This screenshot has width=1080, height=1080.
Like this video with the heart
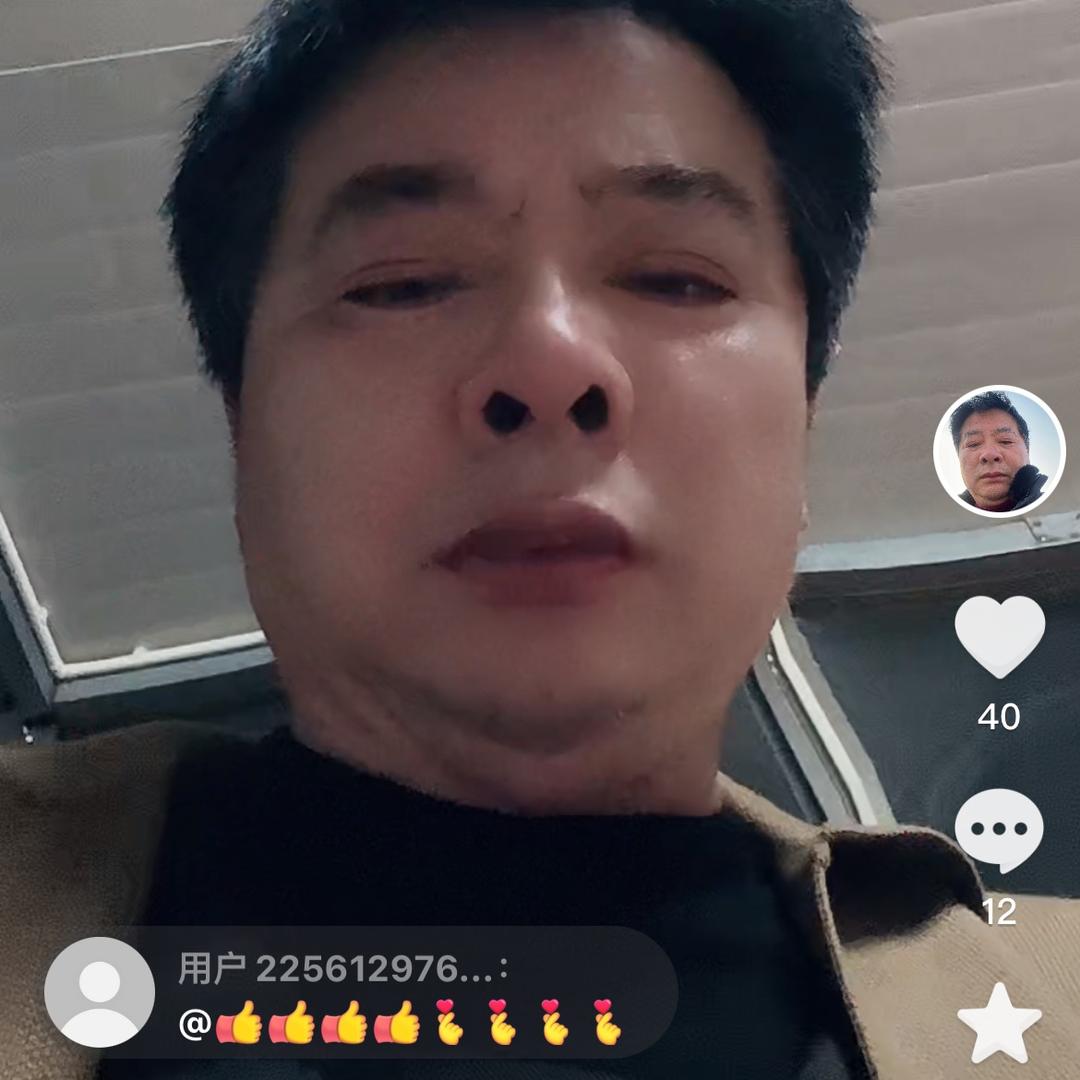[999, 636]
